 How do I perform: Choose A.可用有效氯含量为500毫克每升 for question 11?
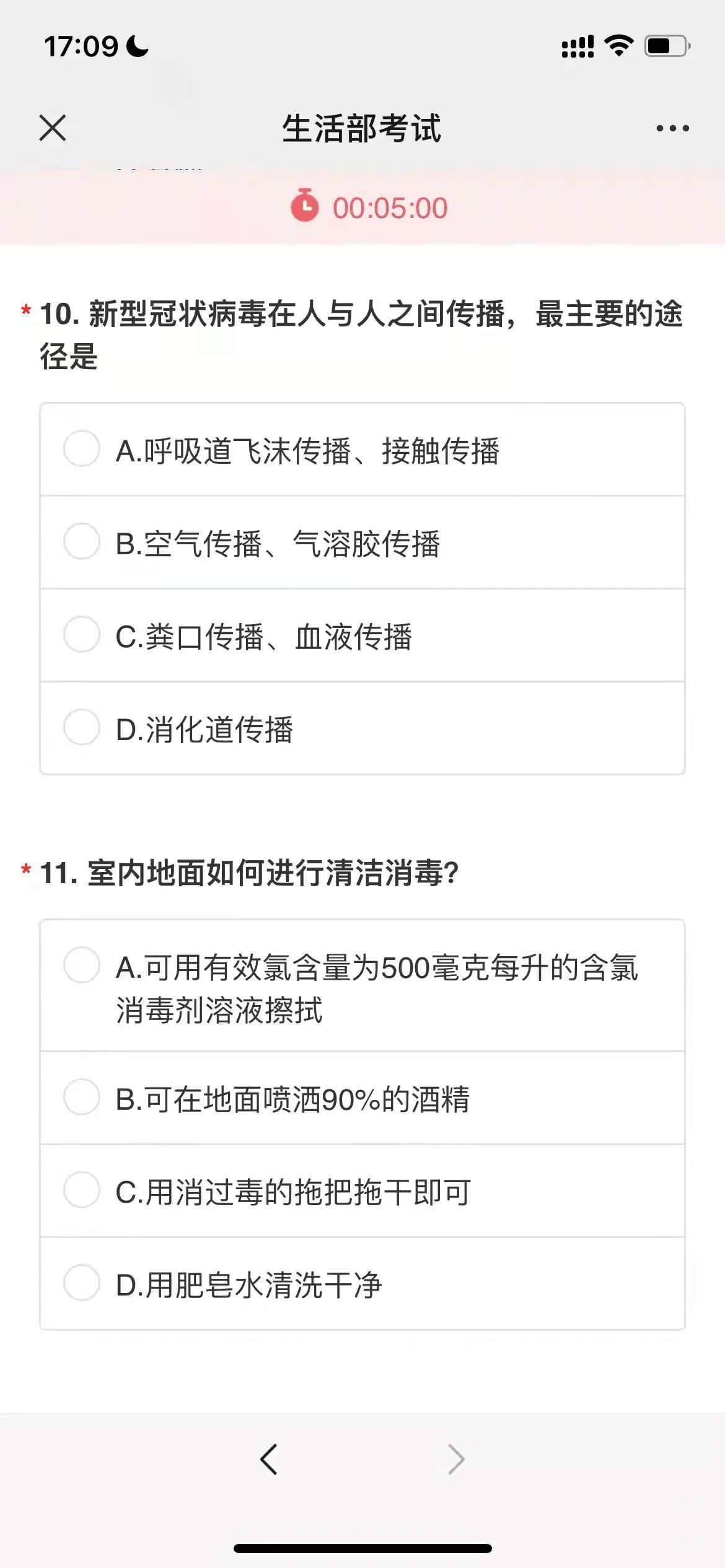click(x=82, y=965)
